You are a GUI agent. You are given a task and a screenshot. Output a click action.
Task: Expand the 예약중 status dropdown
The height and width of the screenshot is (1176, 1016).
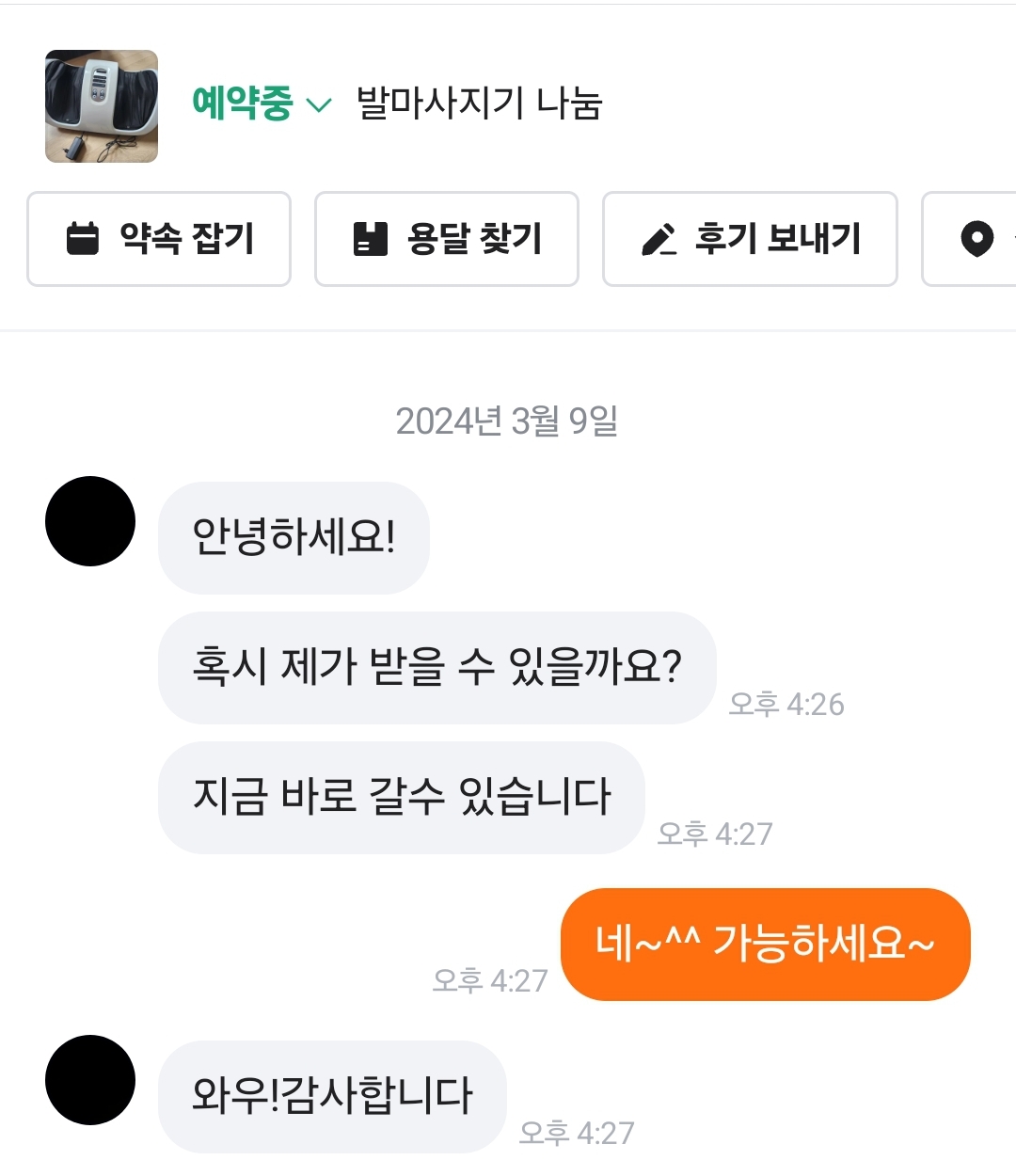point(262,103)
